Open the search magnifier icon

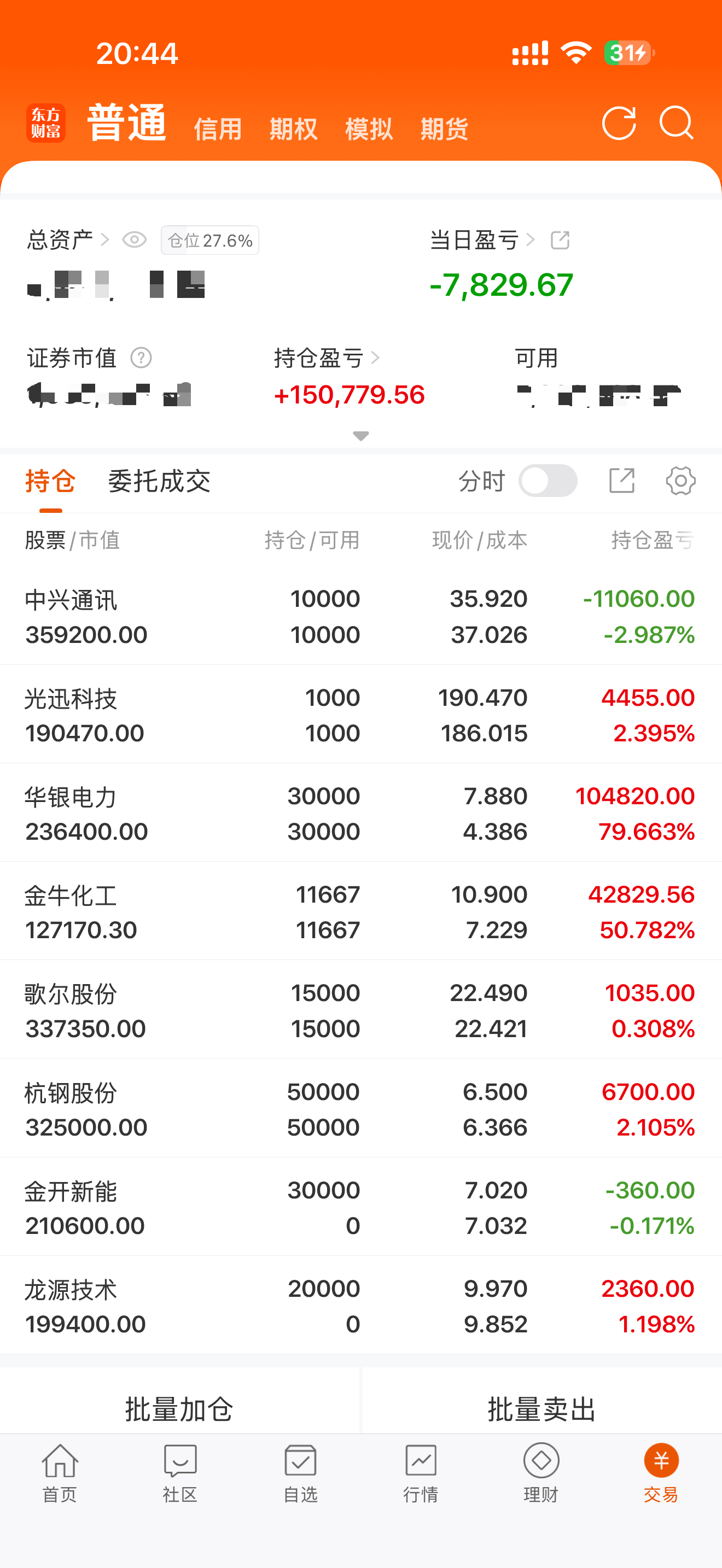[x=677, y=124]
